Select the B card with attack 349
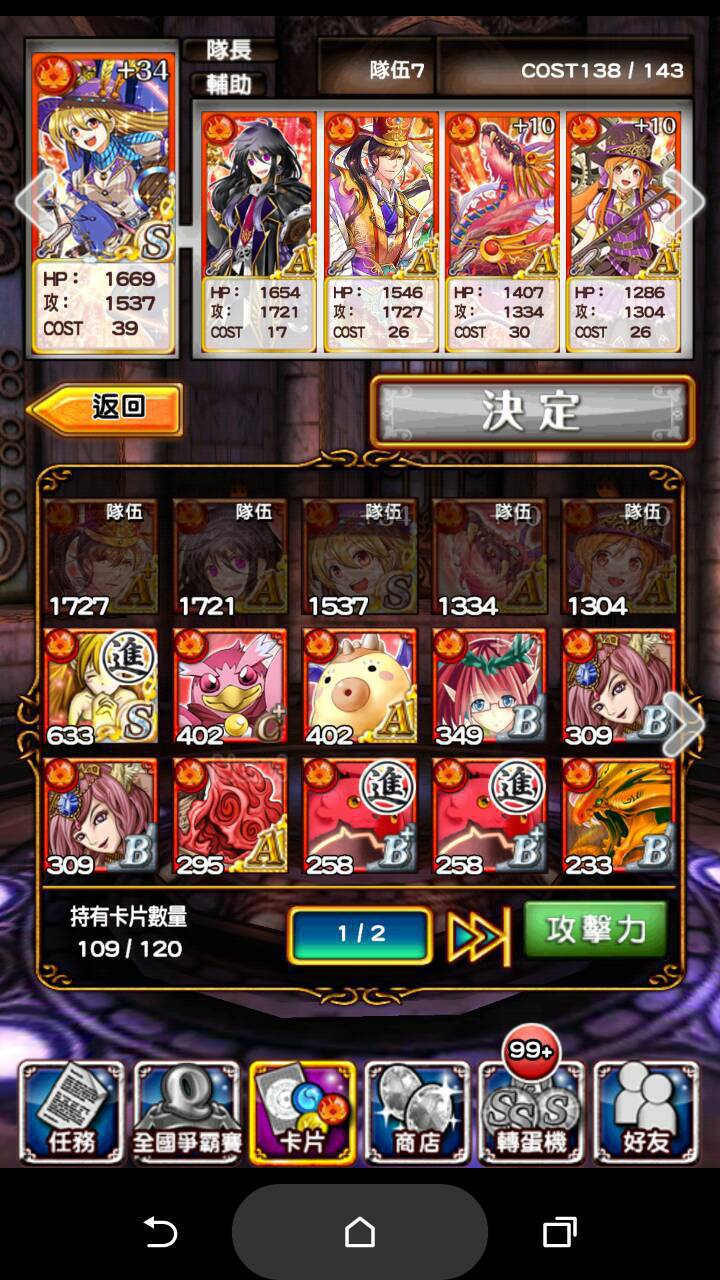The height and width of the screenshot is (1280, 720). click(x=489, y=687)
